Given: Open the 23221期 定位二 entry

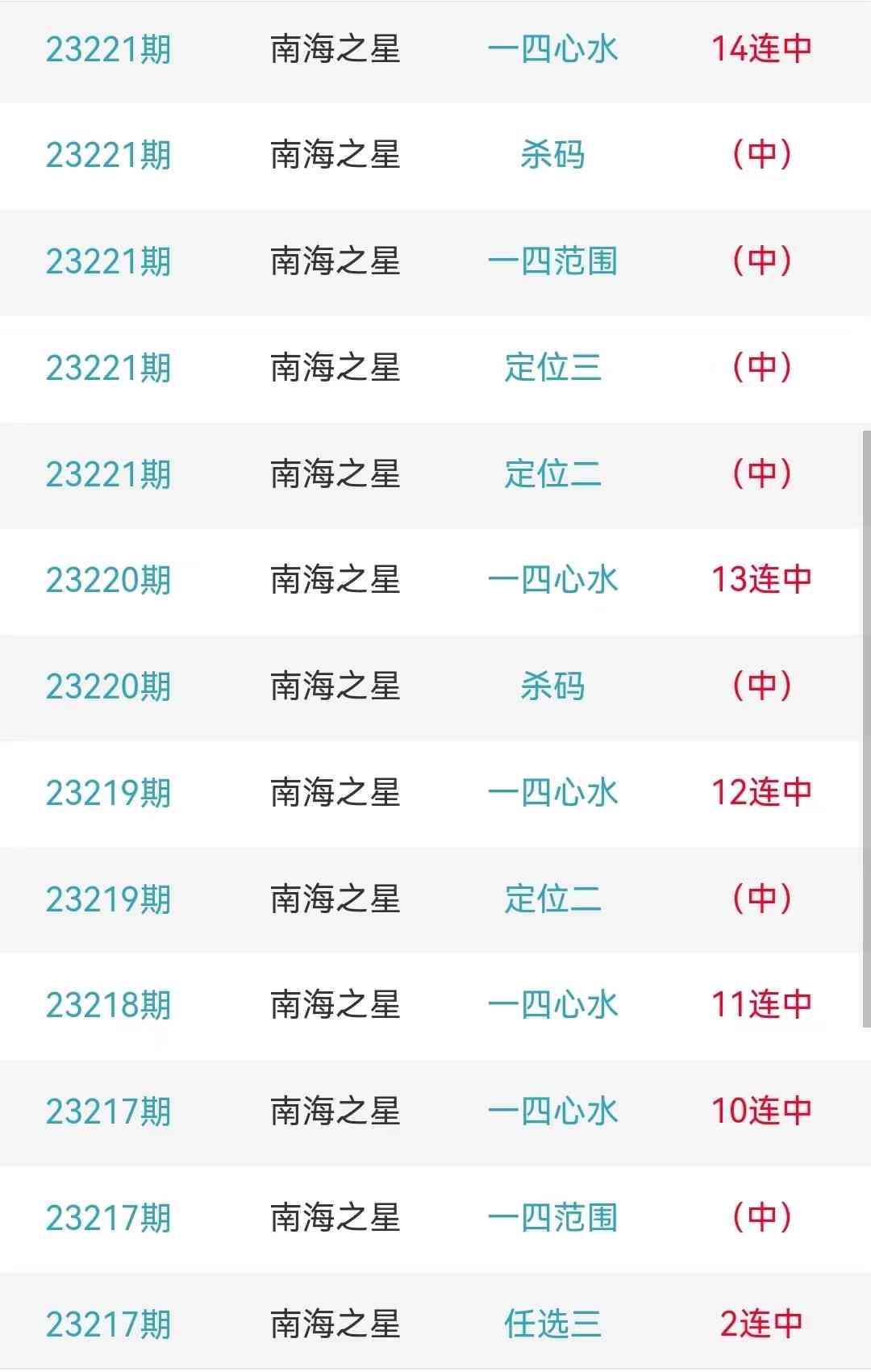Looking at the screenshot, I should coord(552,474).
